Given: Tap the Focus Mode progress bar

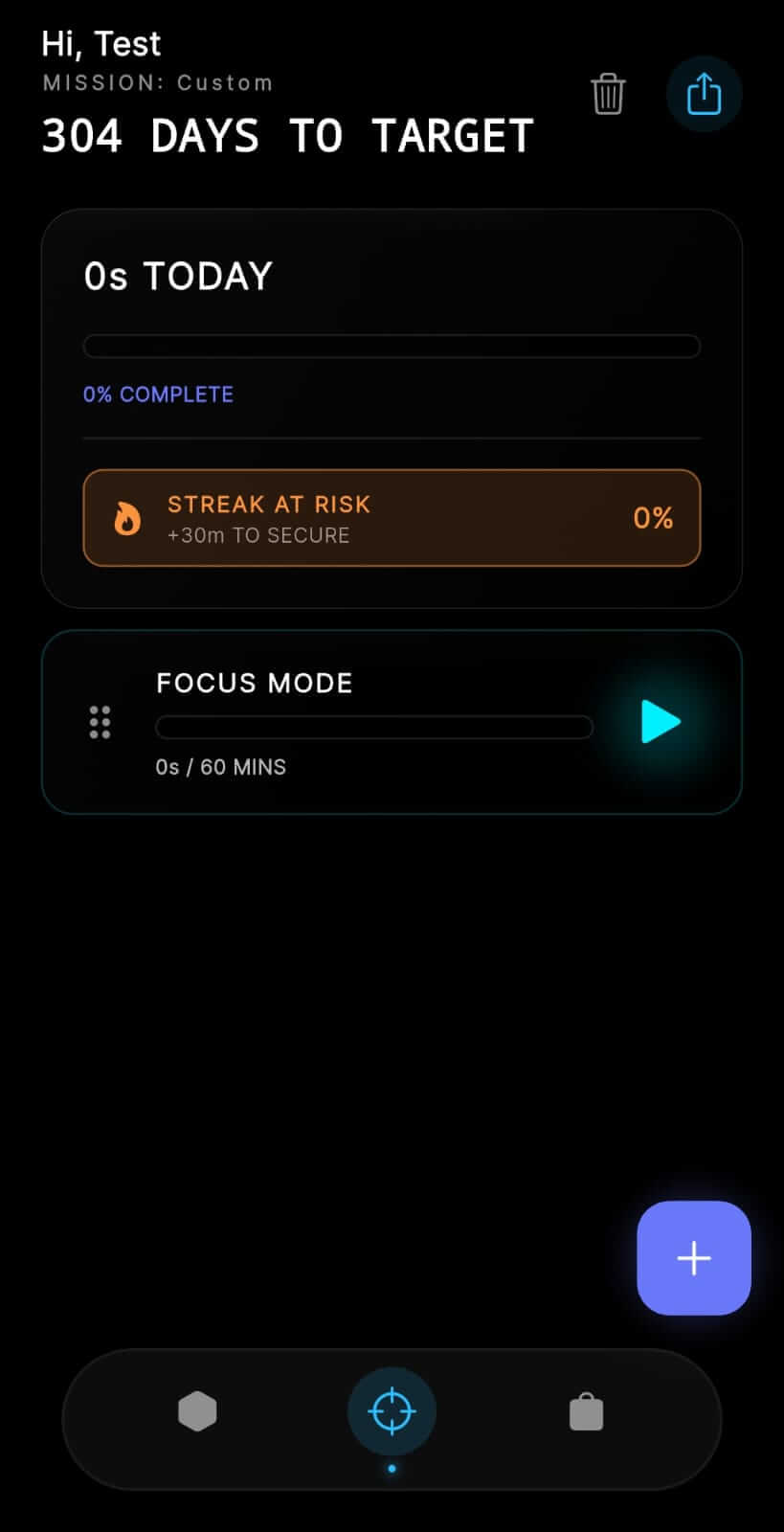Looking at the screenshot, I should tap(373, 728).
